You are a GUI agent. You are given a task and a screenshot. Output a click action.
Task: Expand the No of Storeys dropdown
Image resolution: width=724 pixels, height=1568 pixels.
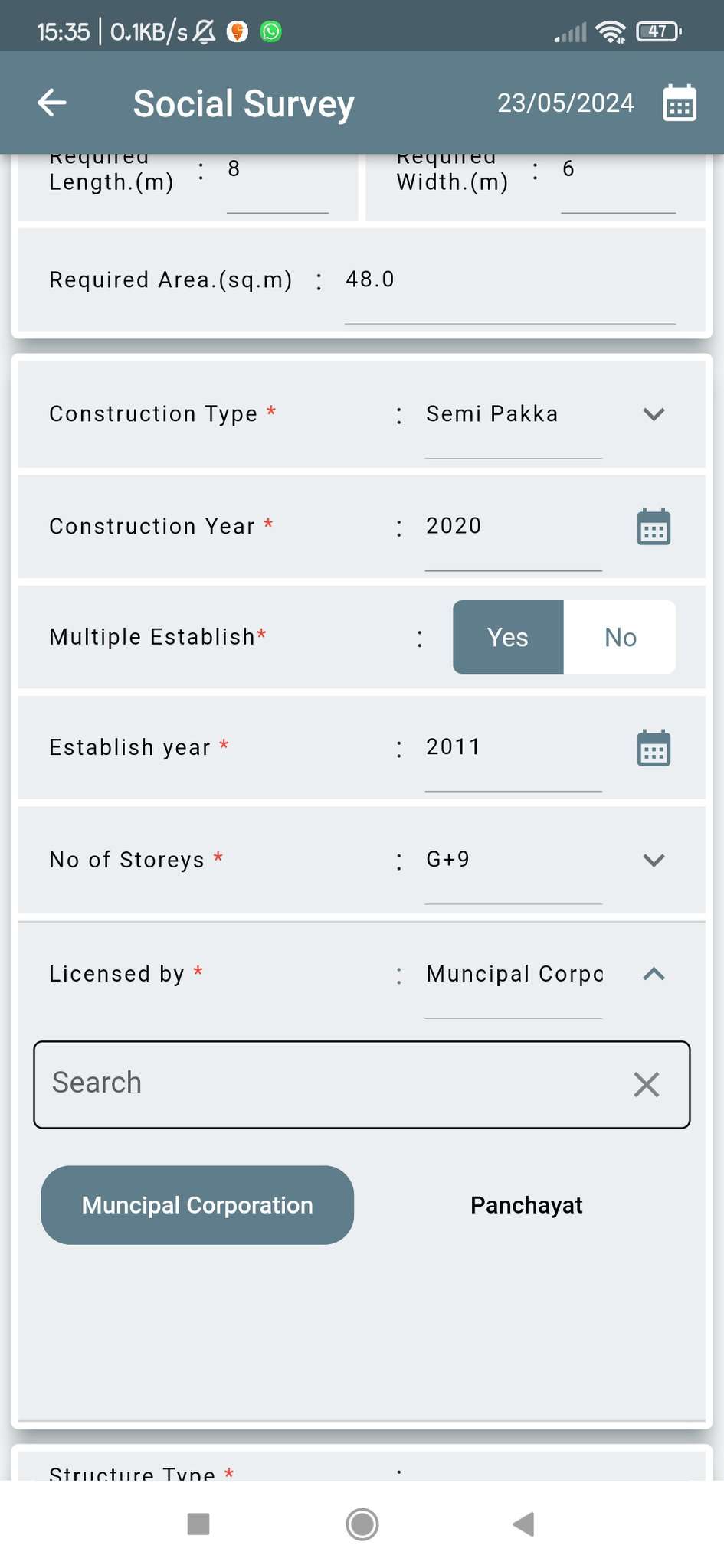pyautogui.click(x=654, y=861)
